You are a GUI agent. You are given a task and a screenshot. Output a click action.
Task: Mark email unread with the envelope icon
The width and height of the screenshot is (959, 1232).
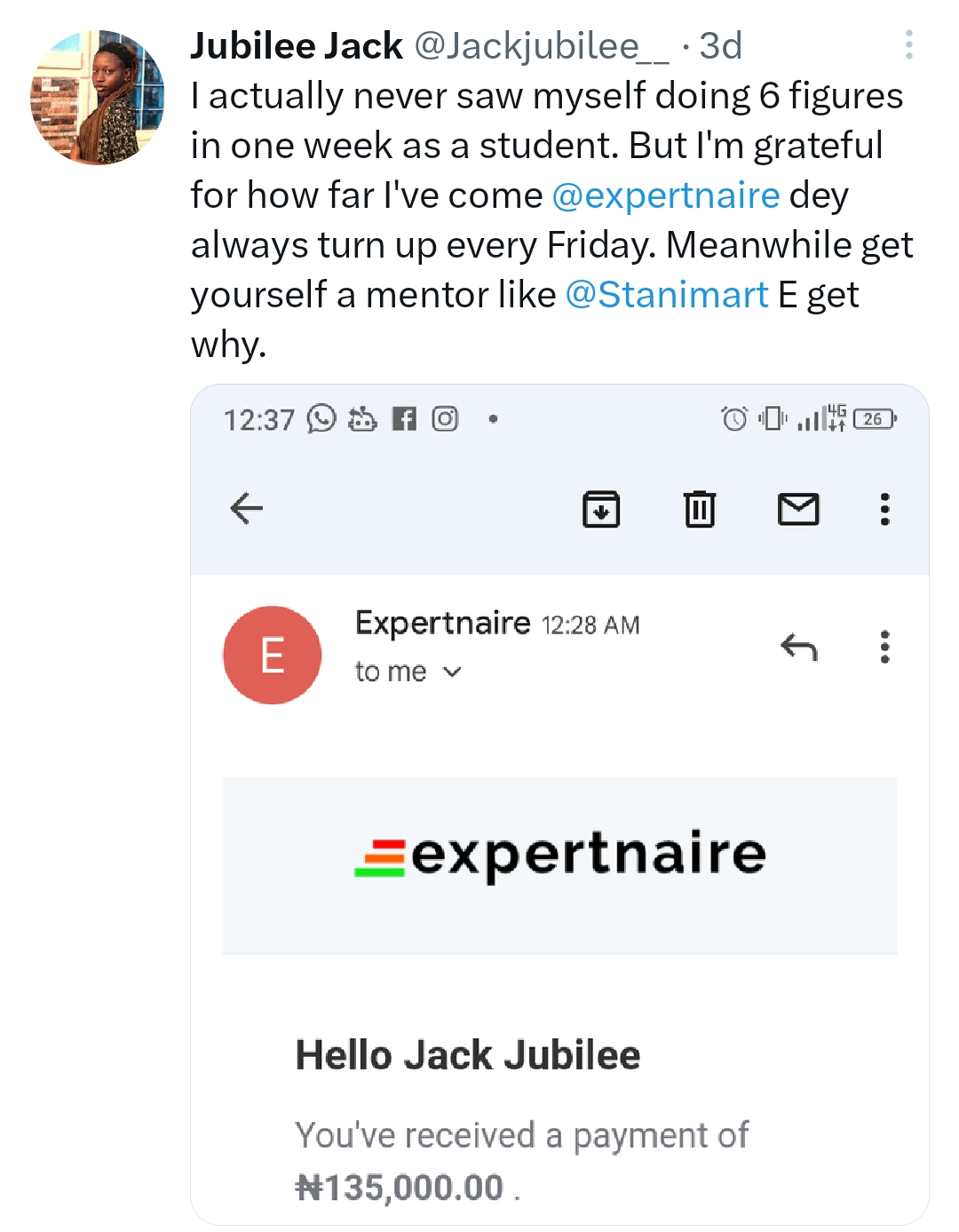[x=798, y=509]
